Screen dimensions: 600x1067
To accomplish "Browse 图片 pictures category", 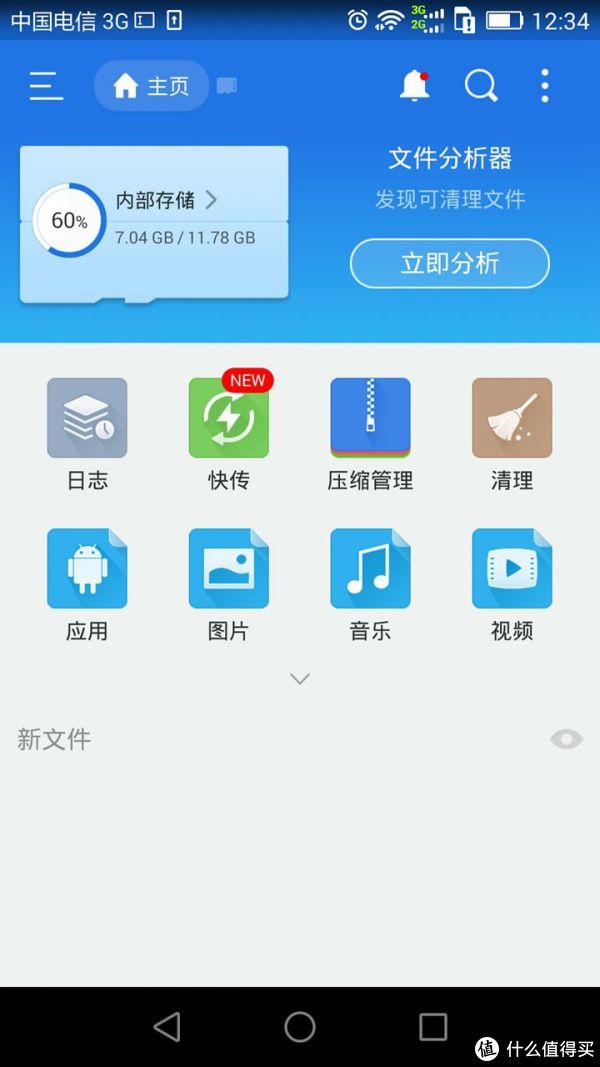I will coord(229,585).
